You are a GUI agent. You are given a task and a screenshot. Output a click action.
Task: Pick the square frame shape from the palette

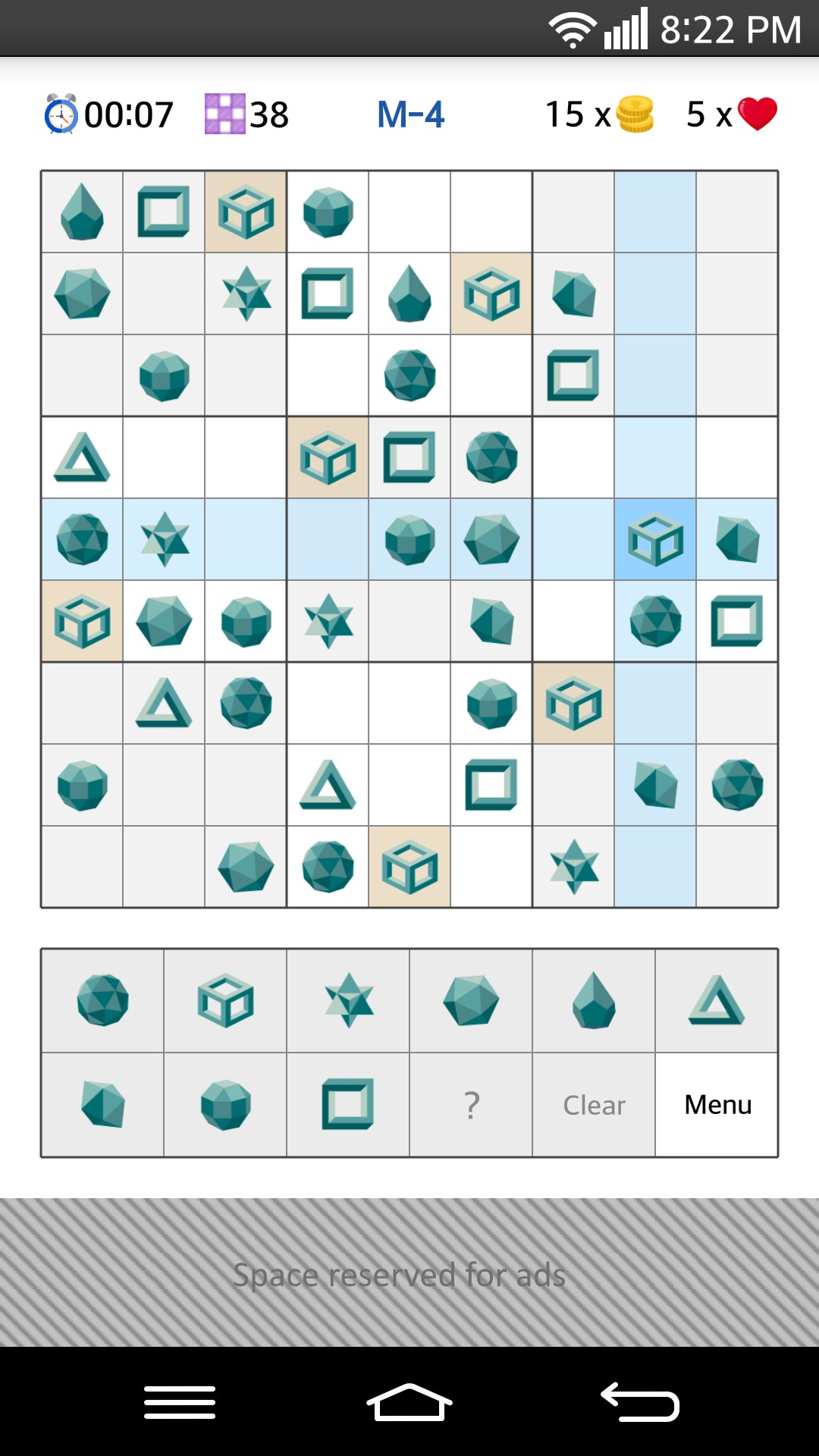click(348, 1104)
